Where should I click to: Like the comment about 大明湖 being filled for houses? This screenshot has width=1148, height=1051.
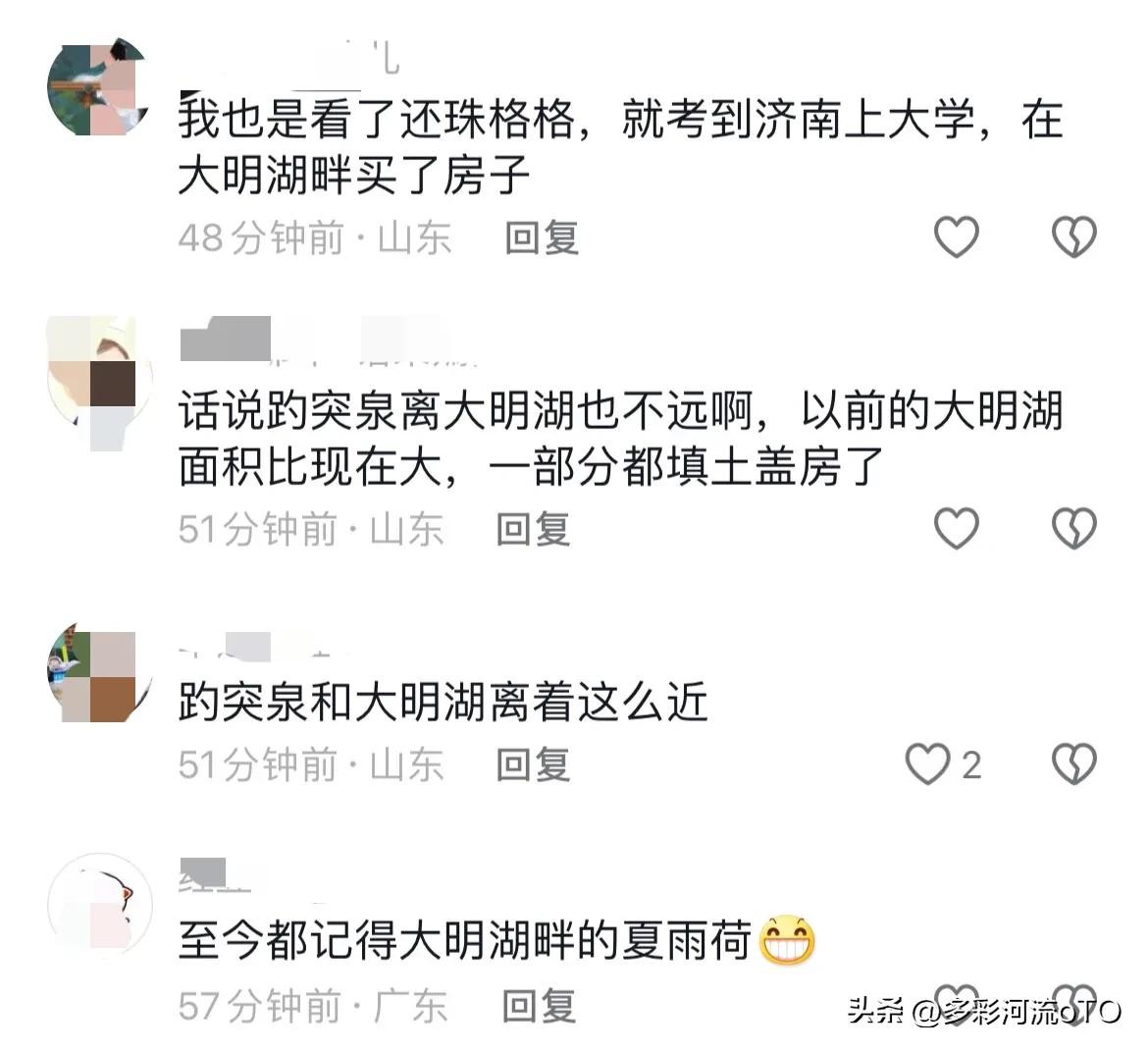click(x=955, y=529)
